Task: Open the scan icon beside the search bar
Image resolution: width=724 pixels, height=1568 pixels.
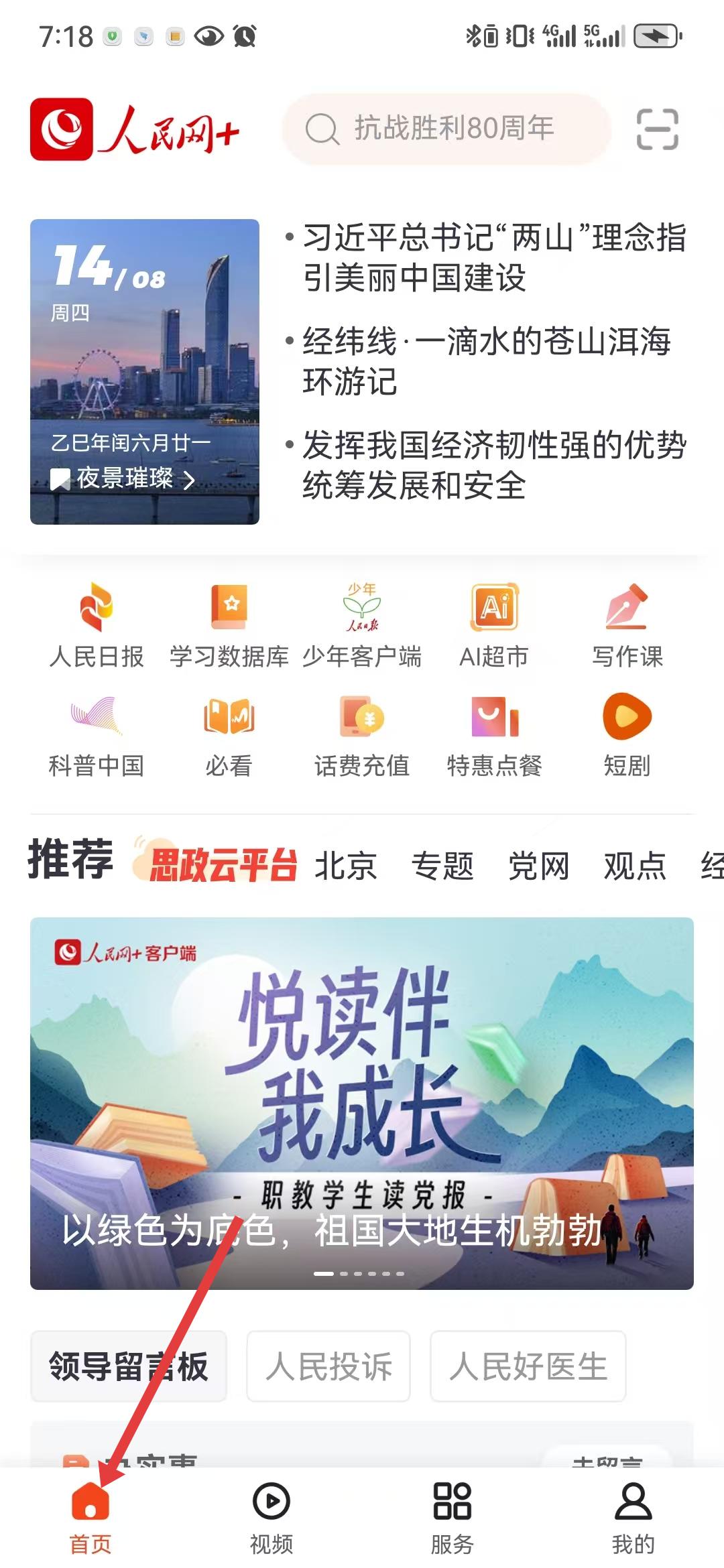Action: [x=657, y=129]
